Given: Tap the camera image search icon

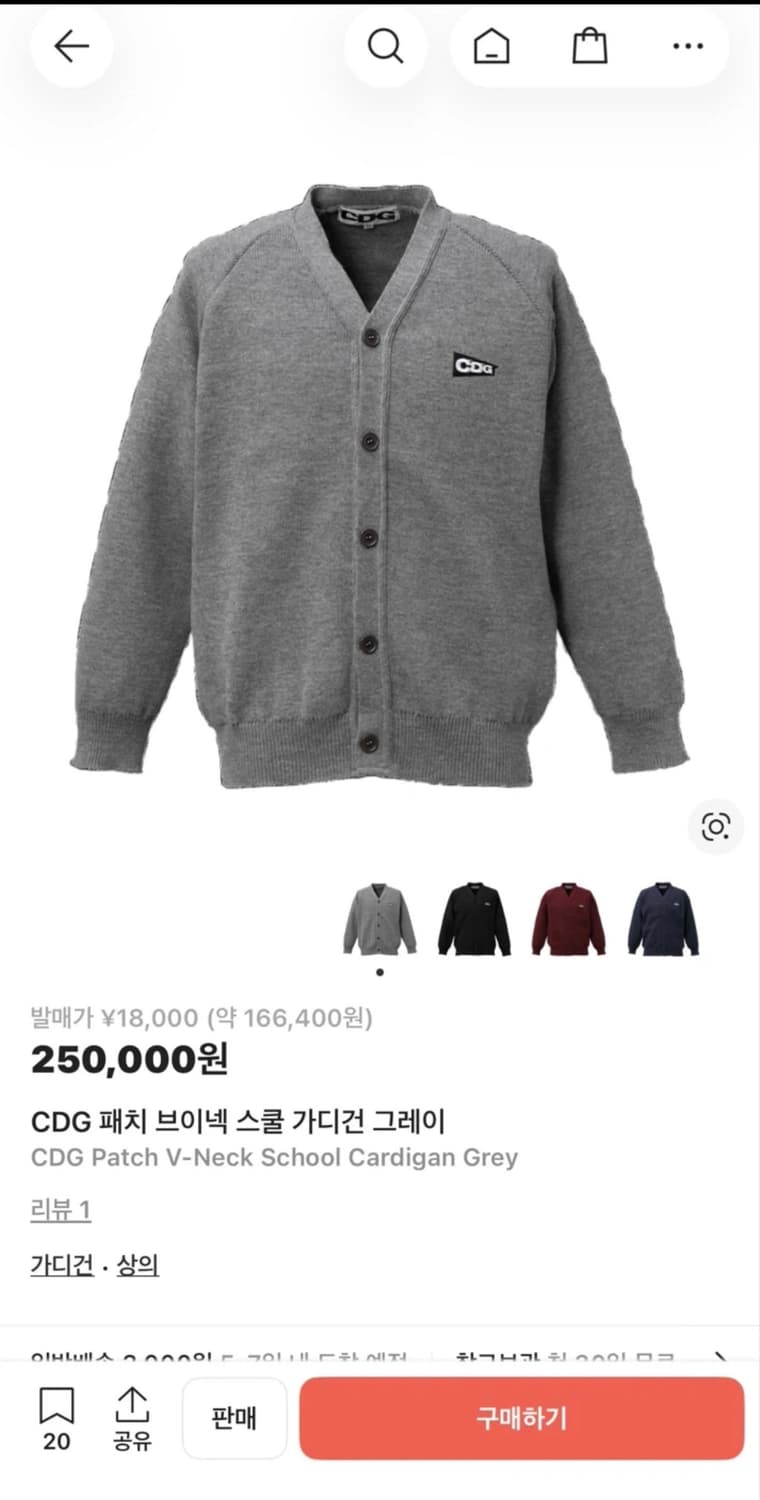Looking at the screenshot, I should tap(715, 826).
